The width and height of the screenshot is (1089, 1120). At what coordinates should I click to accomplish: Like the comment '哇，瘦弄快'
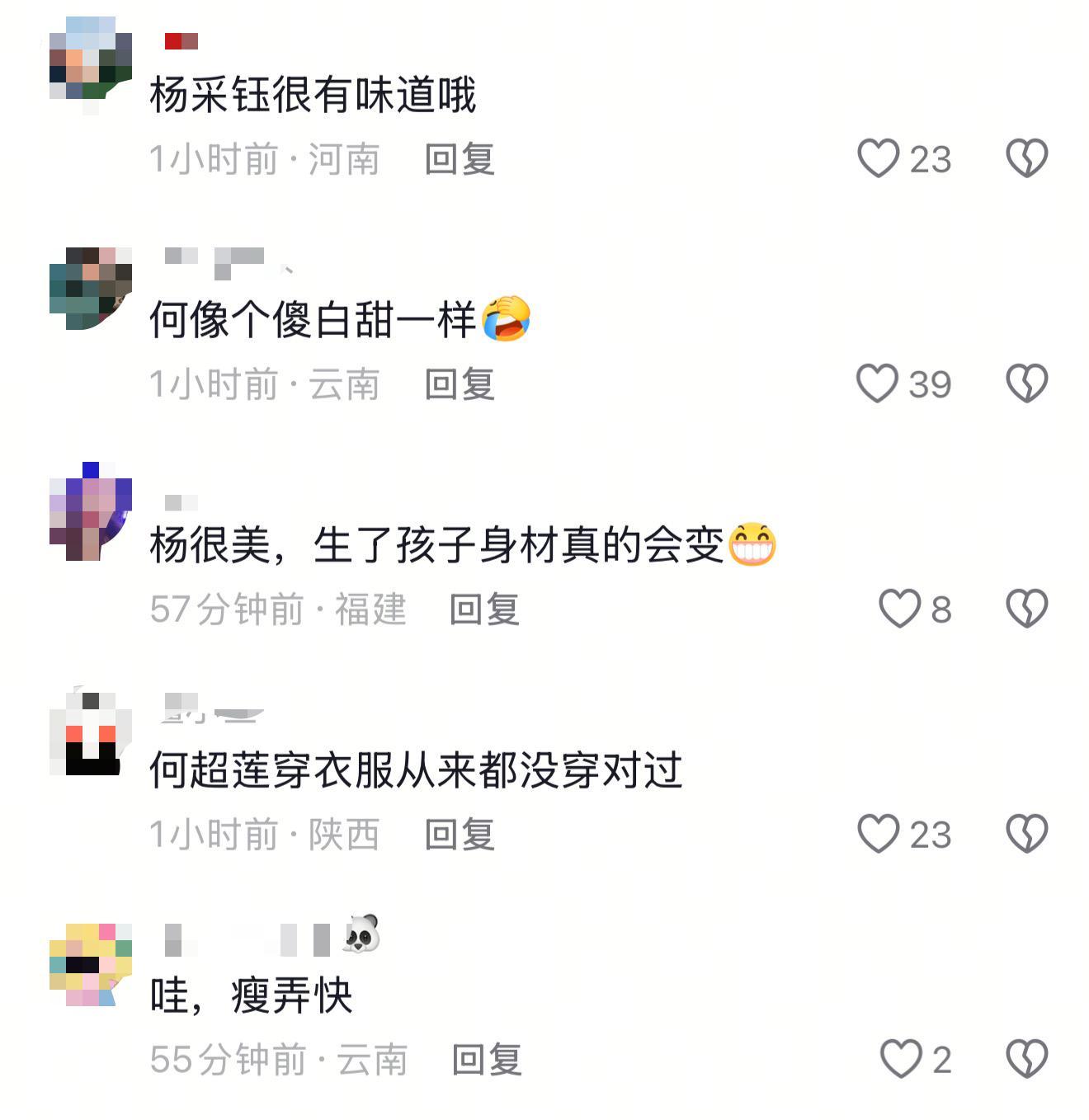pos(900,1059)
